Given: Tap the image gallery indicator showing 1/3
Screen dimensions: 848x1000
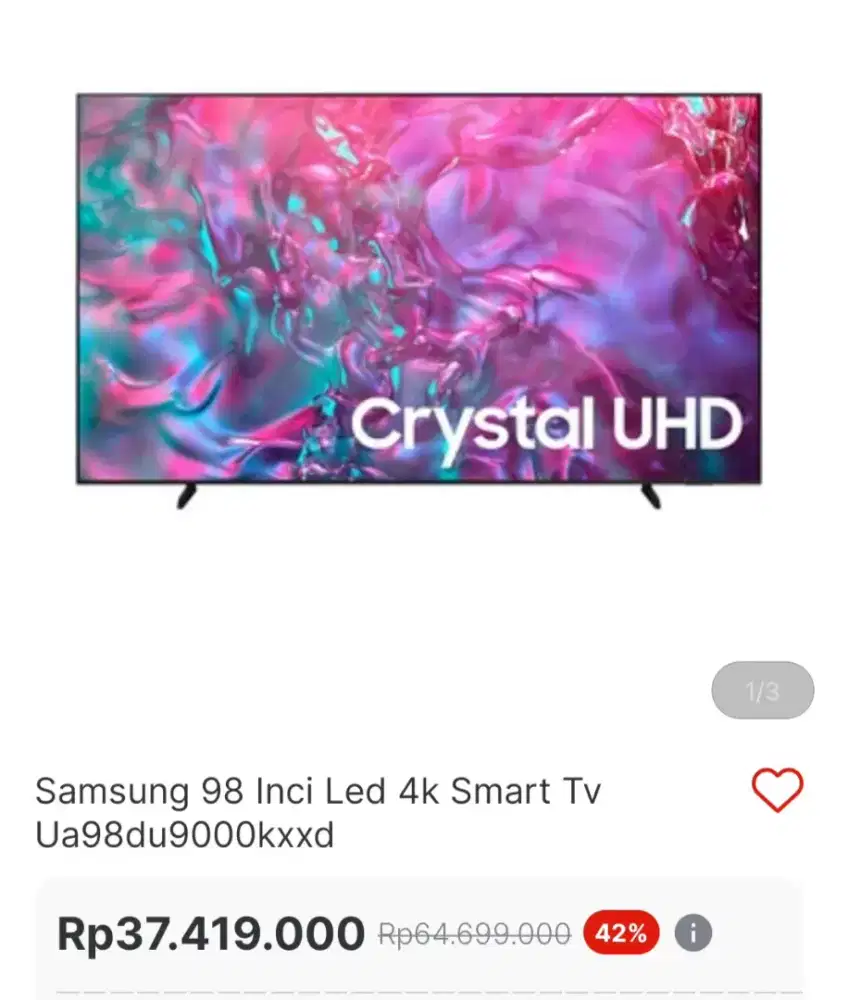Looking at the screenshot, I should point(764,689).
